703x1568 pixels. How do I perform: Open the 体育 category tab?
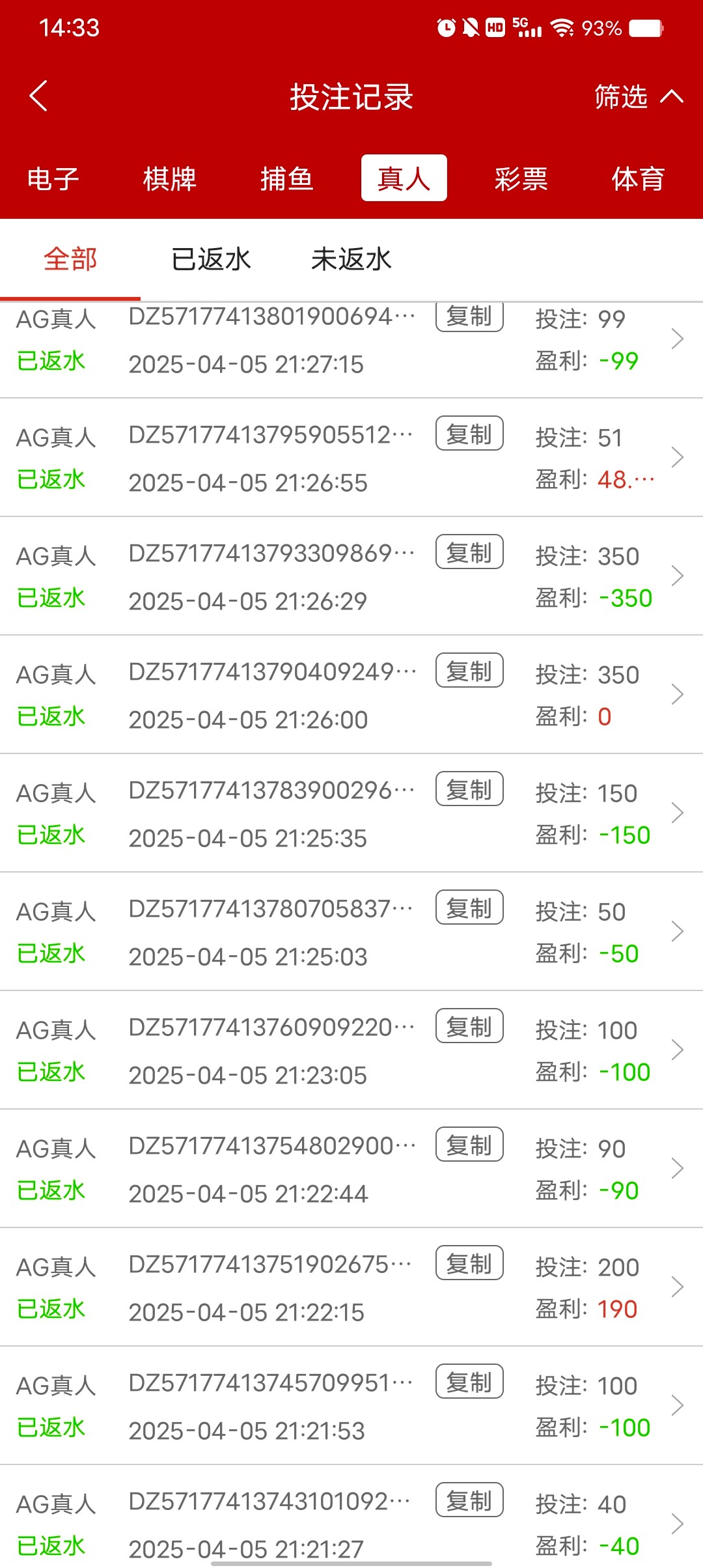click(x=638, y=178)
